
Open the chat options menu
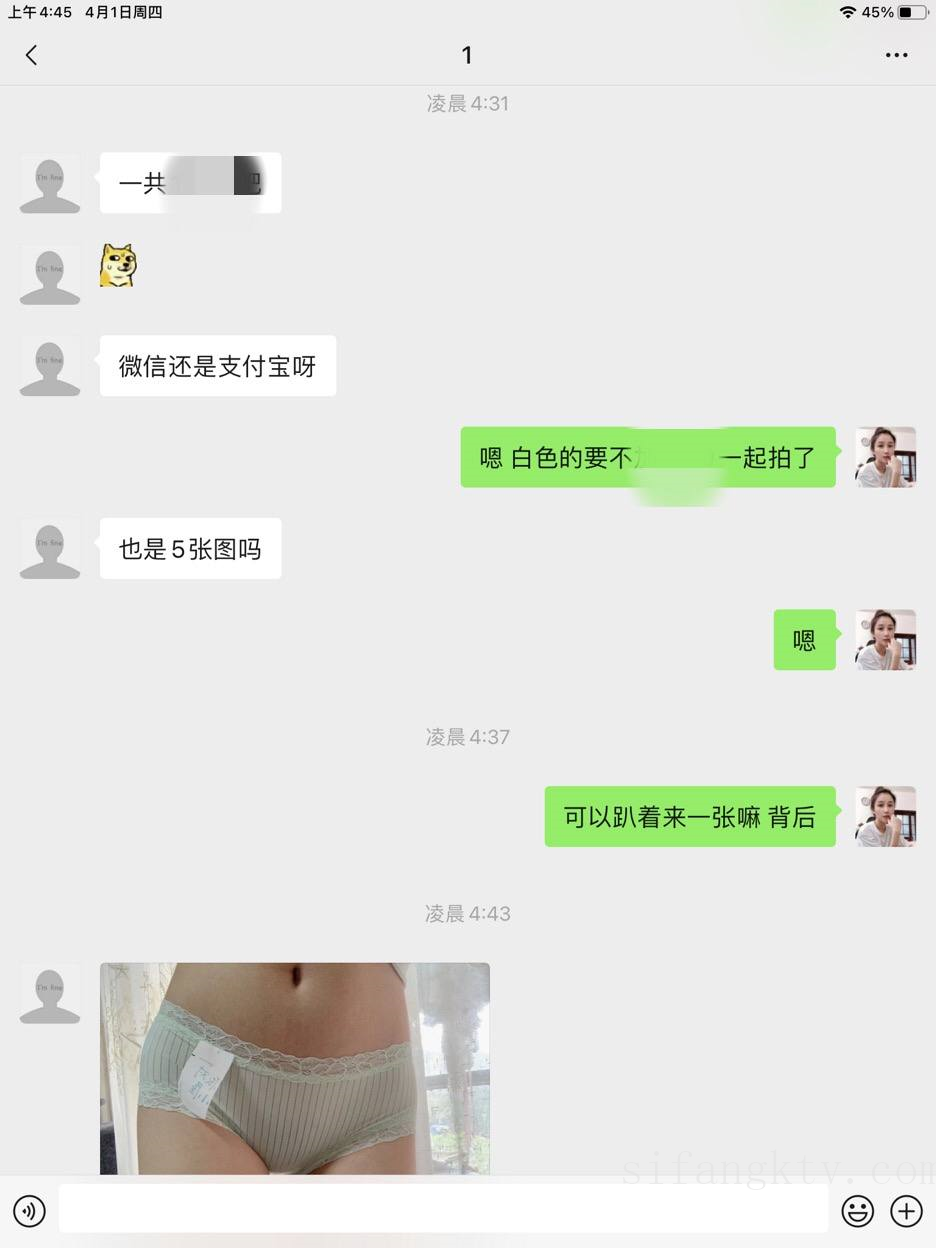pos(897,55)
